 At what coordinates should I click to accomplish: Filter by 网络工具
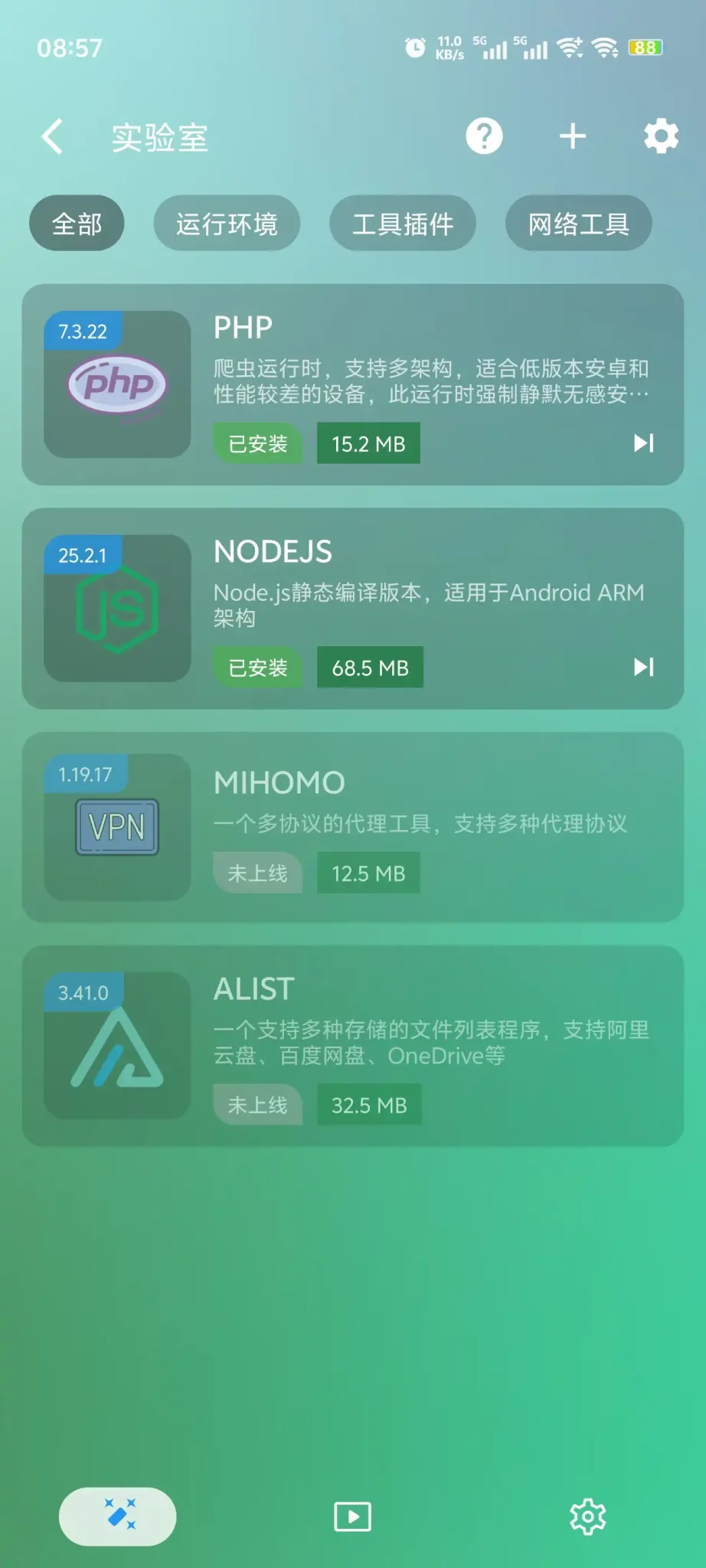click(578, 223)
